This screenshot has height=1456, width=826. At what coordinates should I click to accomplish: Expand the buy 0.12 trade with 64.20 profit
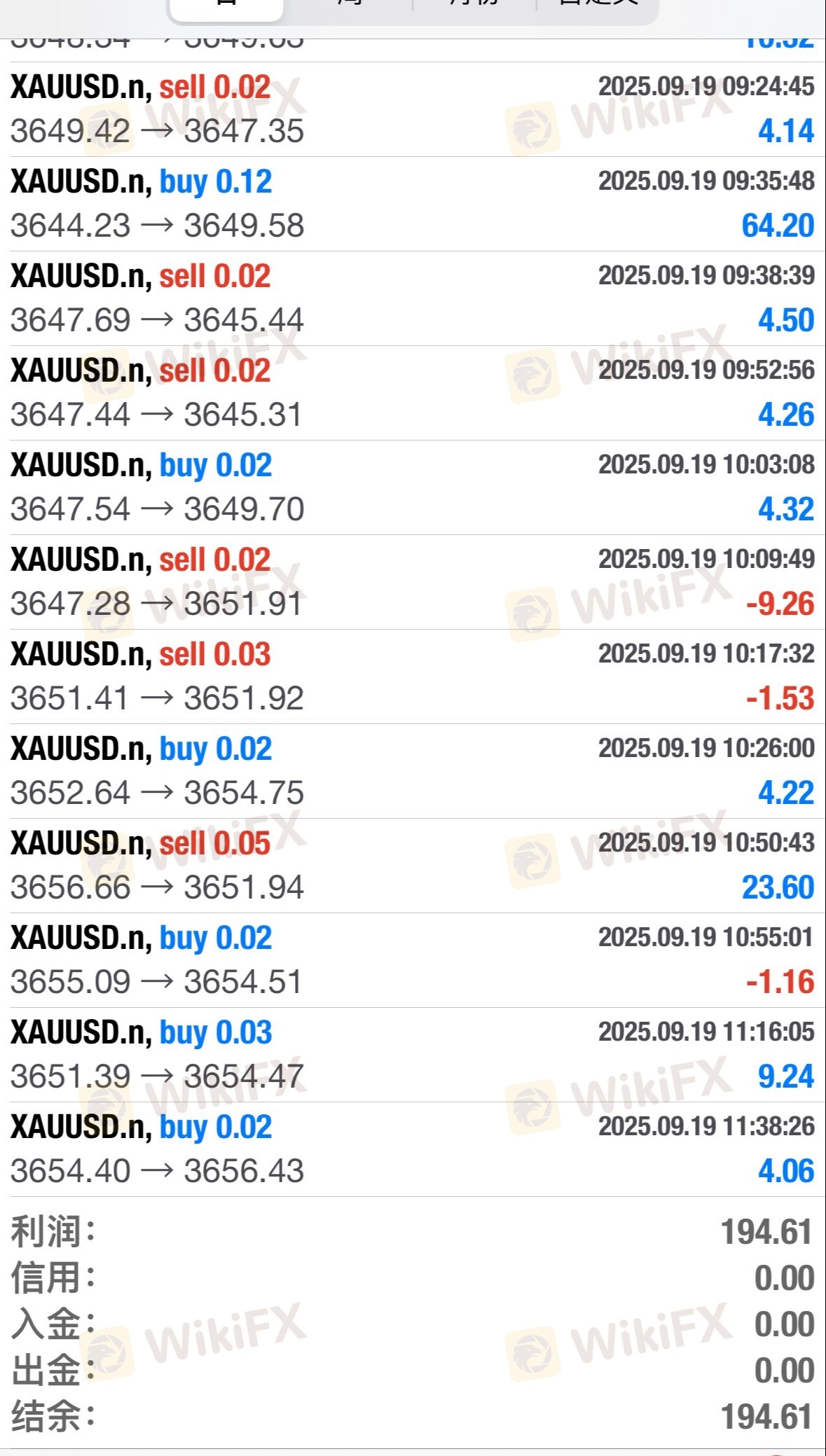coord(413,204)
